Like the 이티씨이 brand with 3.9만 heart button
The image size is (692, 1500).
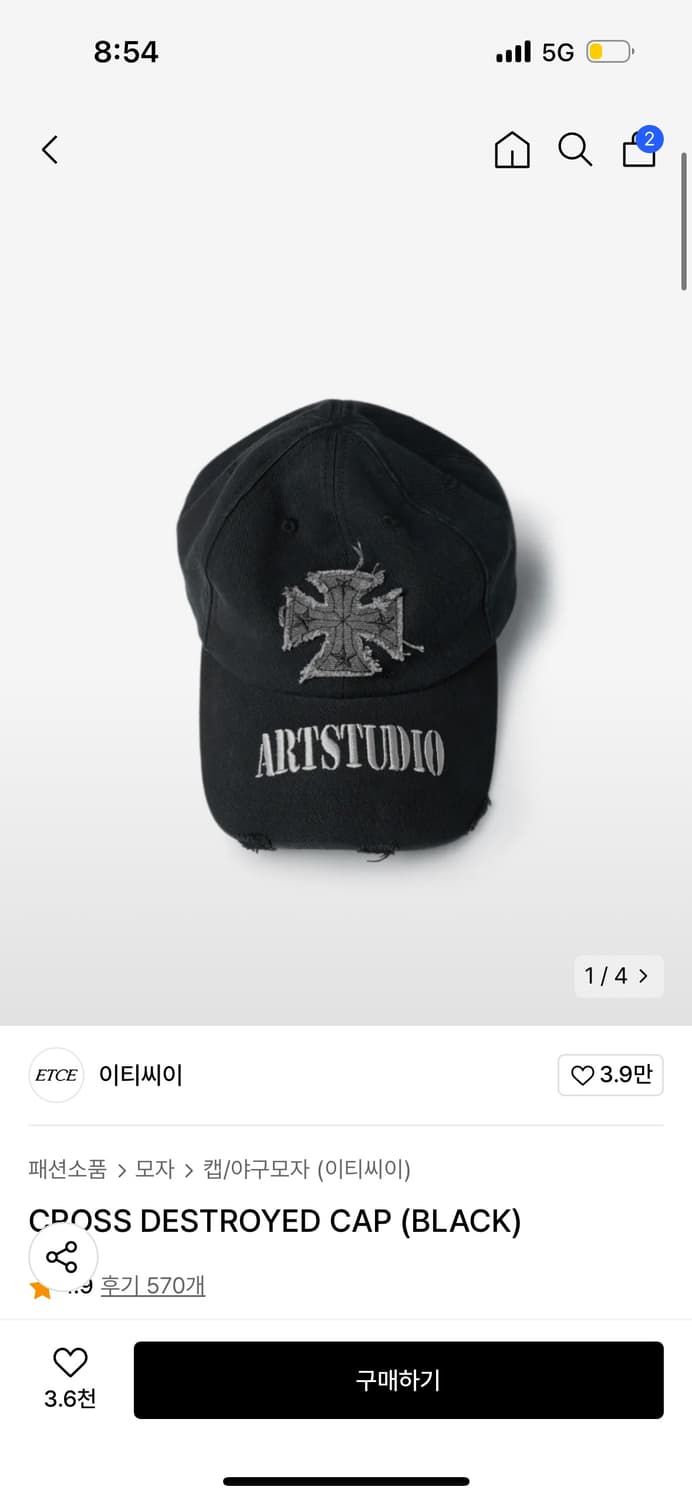(x=610, y=1075)
